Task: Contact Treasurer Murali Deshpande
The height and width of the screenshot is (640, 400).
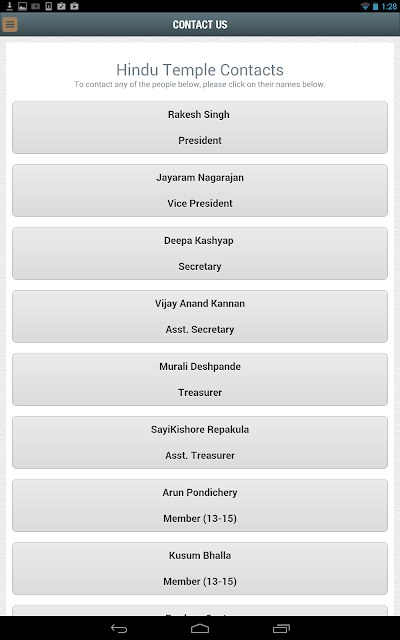Action: click(200, 379)
